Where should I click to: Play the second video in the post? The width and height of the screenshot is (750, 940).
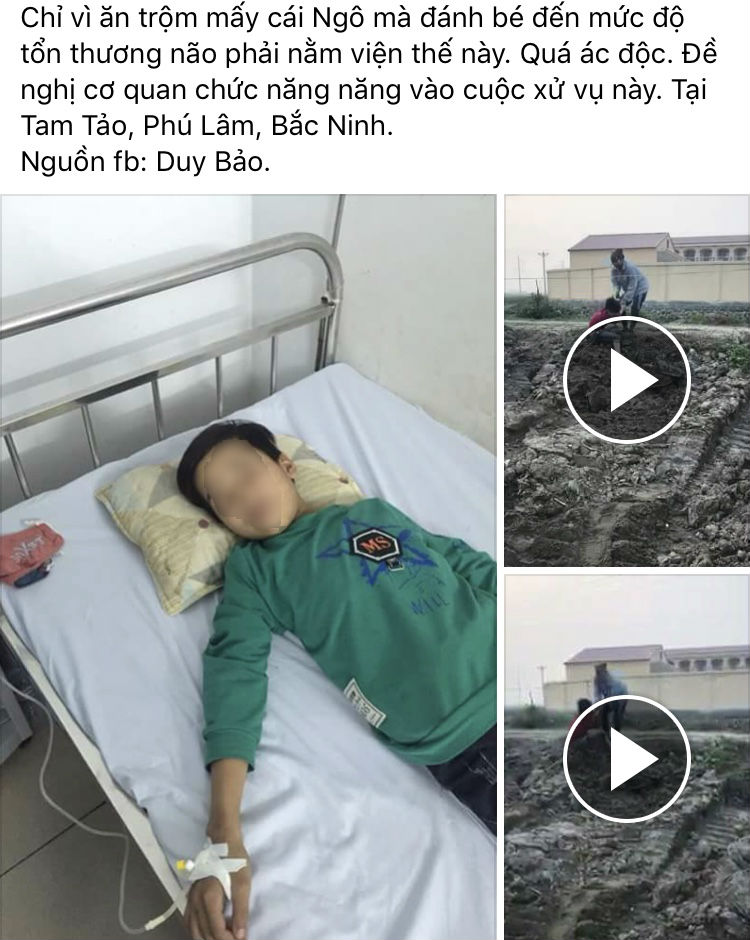pyautogui.click(x=627, y=758)
